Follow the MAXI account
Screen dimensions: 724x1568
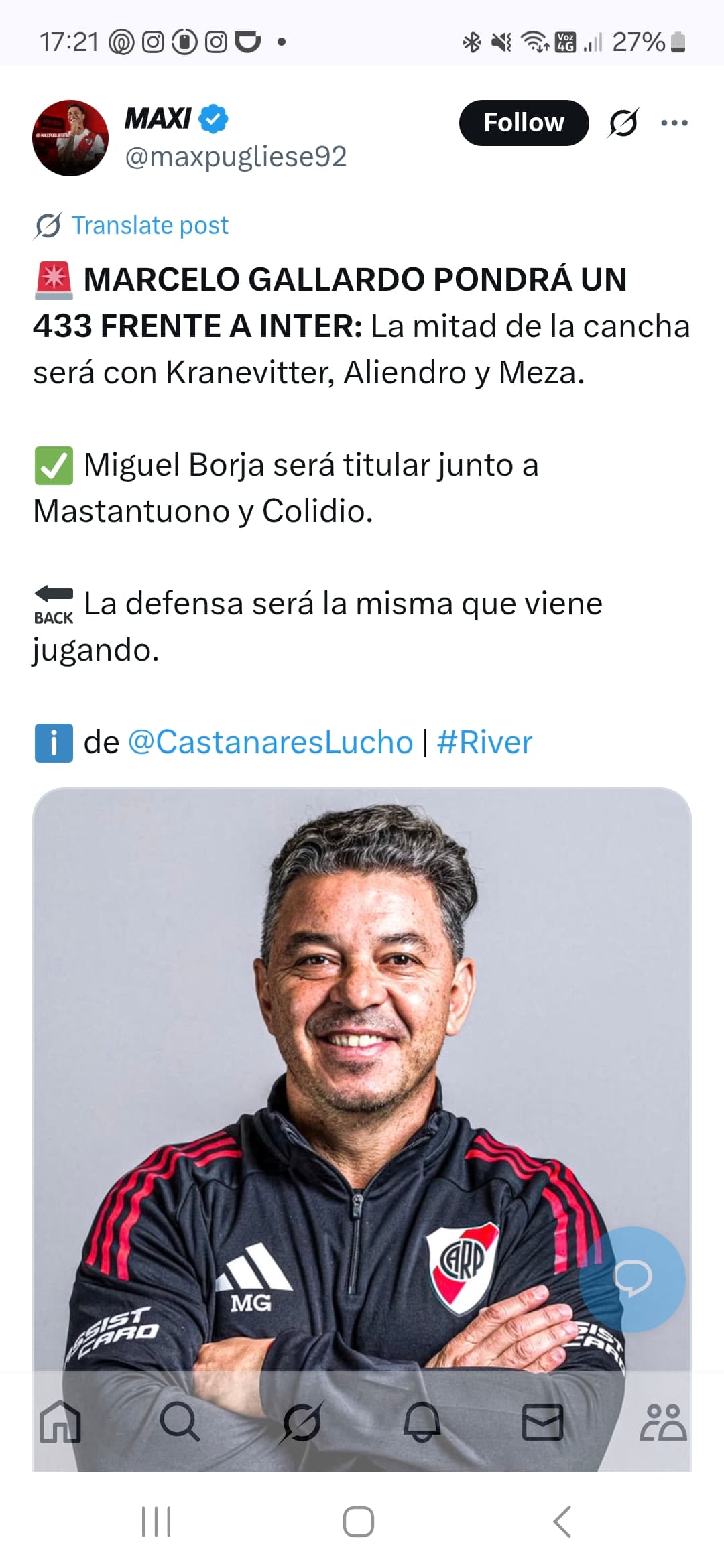tap(524, 123)
